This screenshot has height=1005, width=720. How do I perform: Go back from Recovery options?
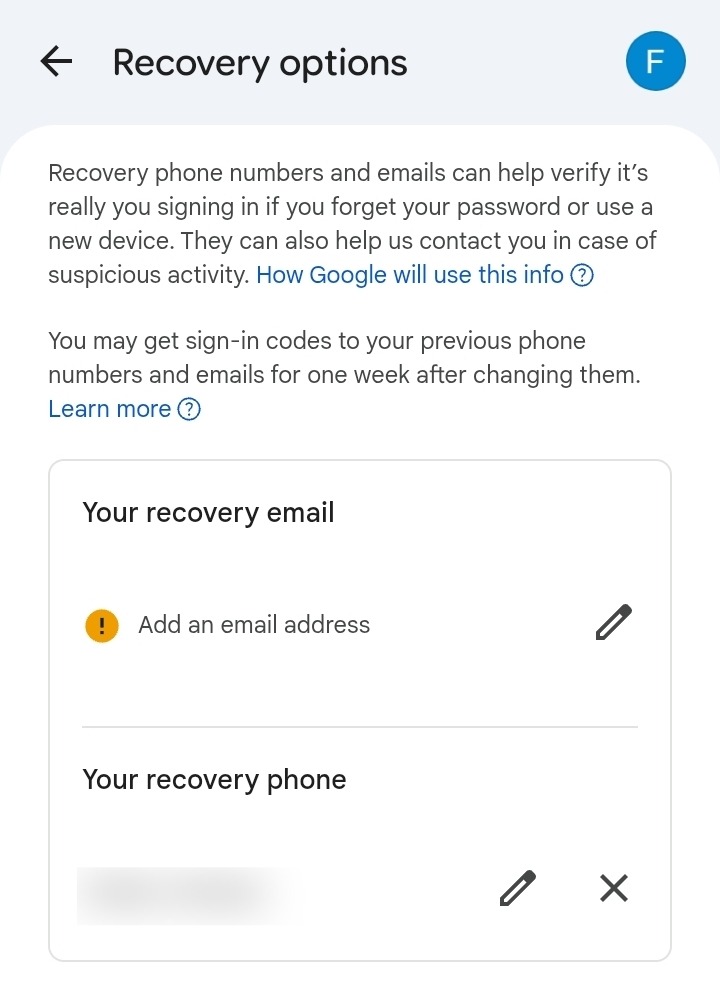click(57, 62)
